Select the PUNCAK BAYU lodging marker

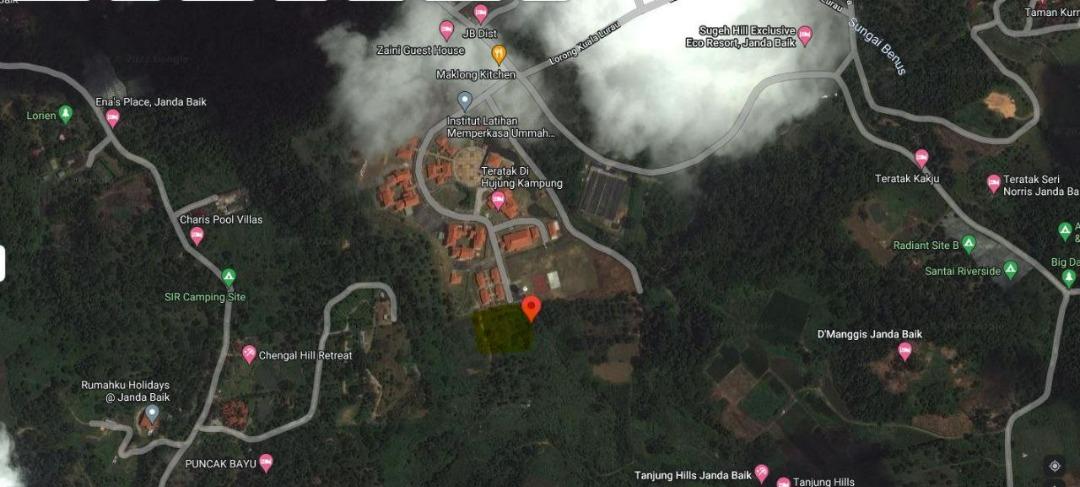coord(265,463)
